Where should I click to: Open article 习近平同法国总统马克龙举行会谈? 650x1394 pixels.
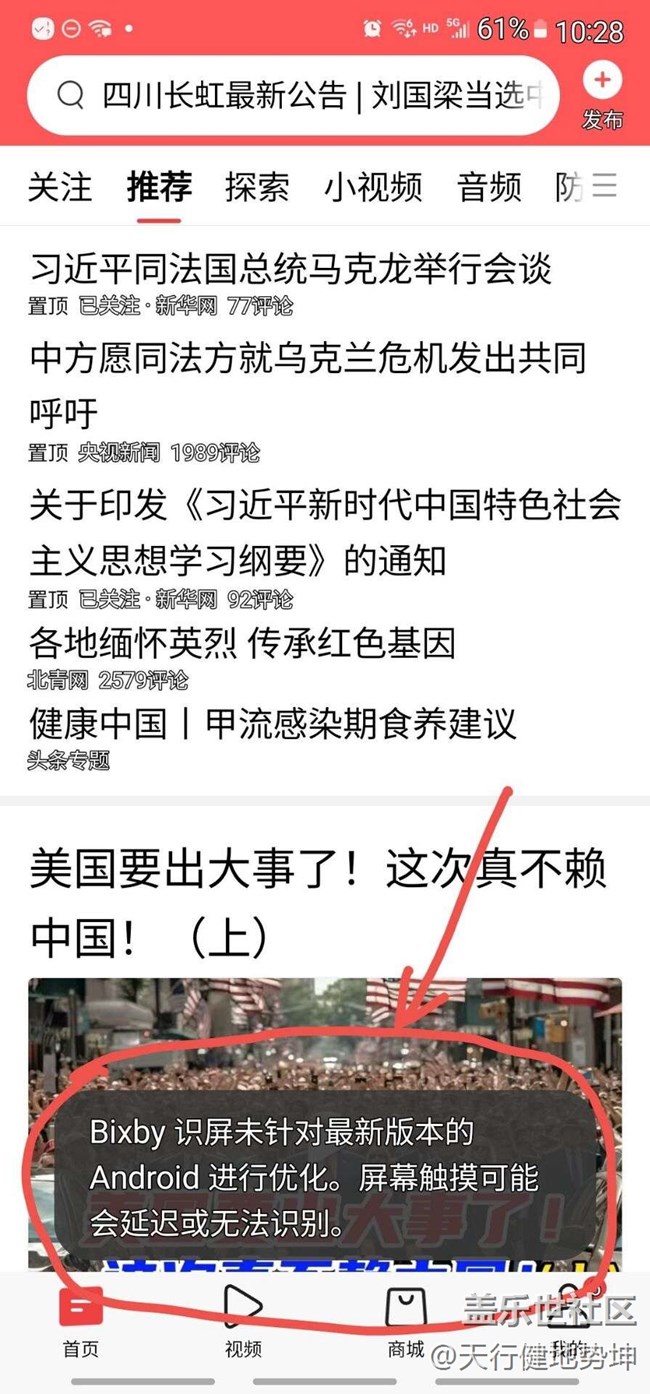coord(290,270)
